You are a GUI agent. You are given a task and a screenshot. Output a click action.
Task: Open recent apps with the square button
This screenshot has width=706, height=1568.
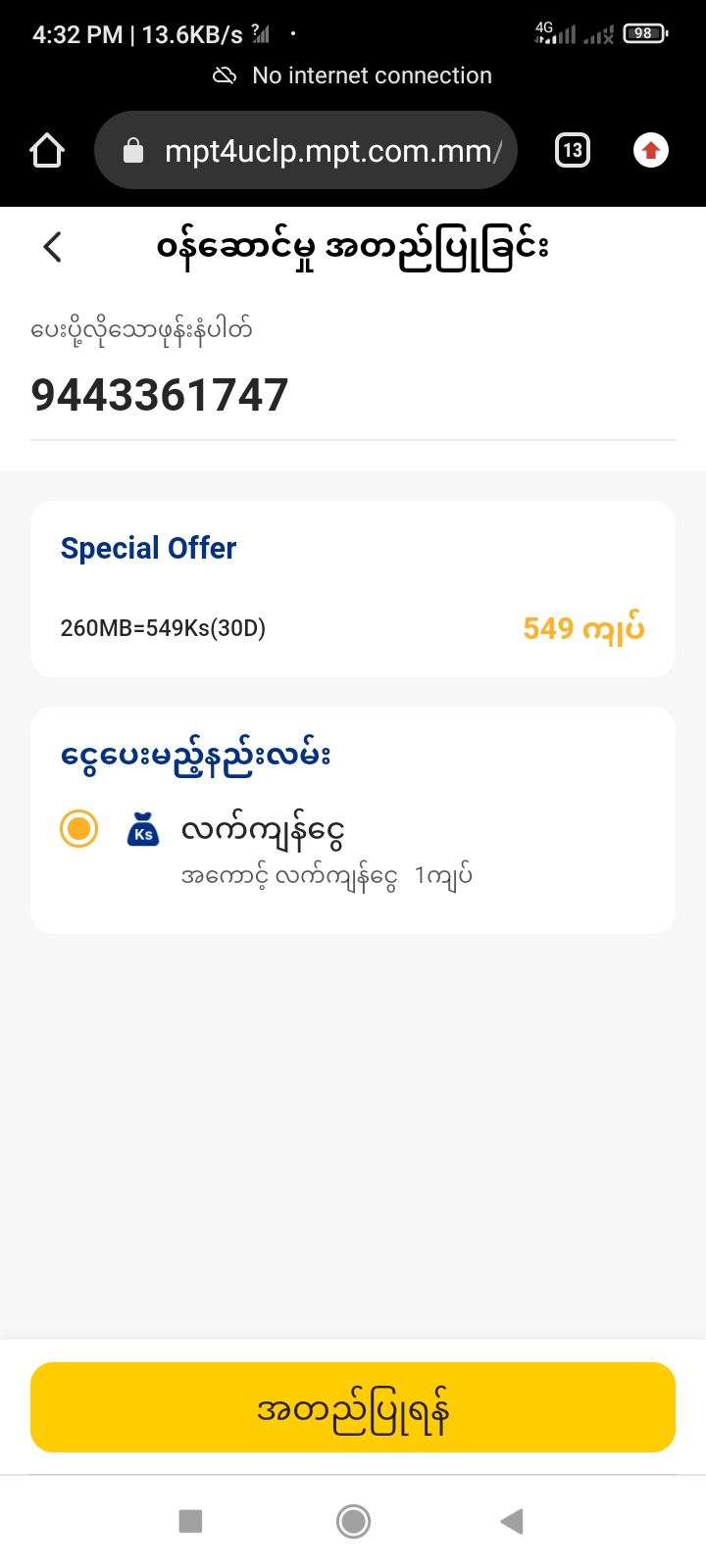point(190,1521)
